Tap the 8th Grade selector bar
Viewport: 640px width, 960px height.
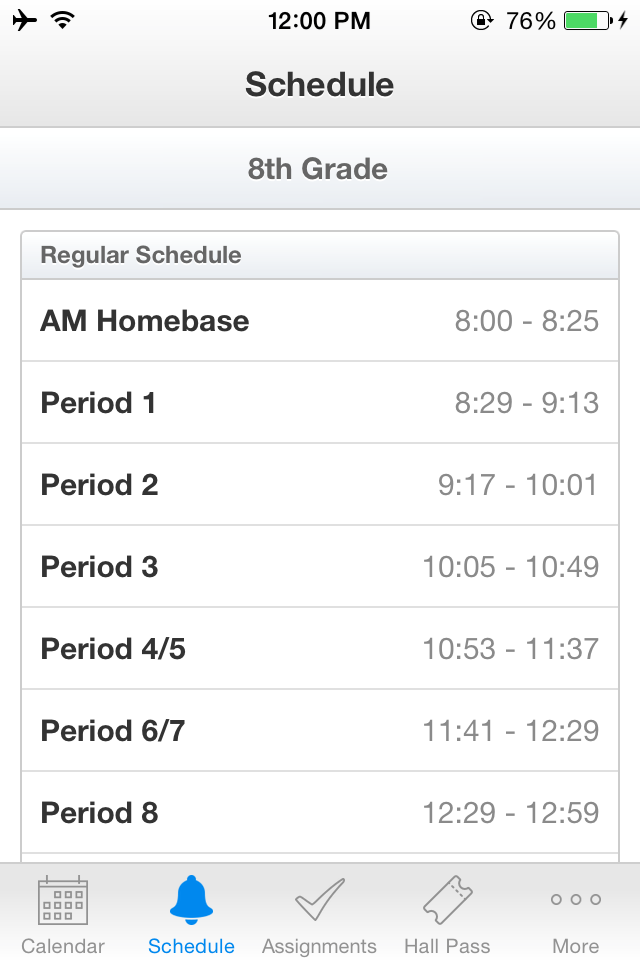click(320, 169)
